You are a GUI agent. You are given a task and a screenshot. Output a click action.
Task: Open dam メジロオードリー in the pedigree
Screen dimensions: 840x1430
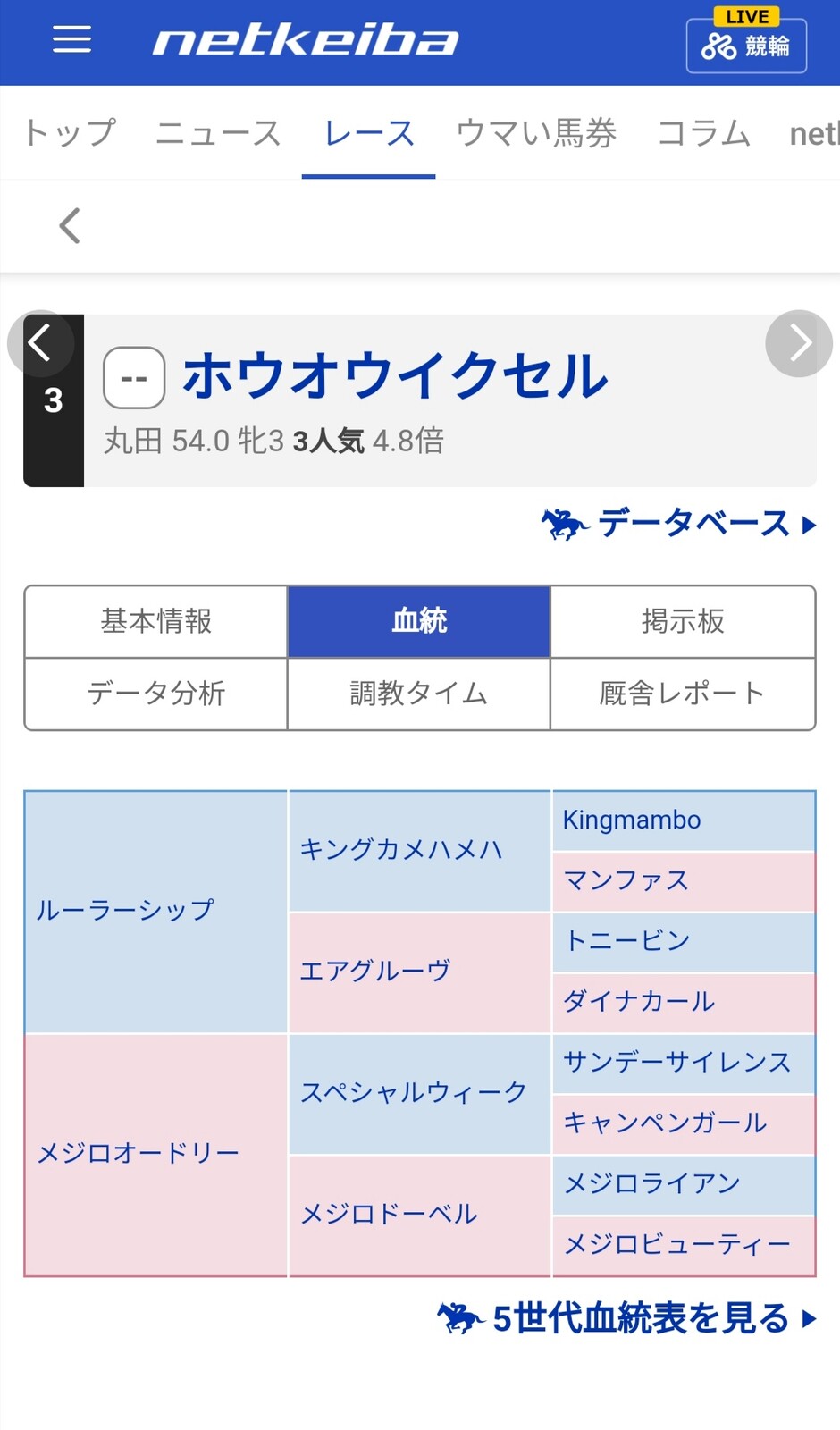139,1153
